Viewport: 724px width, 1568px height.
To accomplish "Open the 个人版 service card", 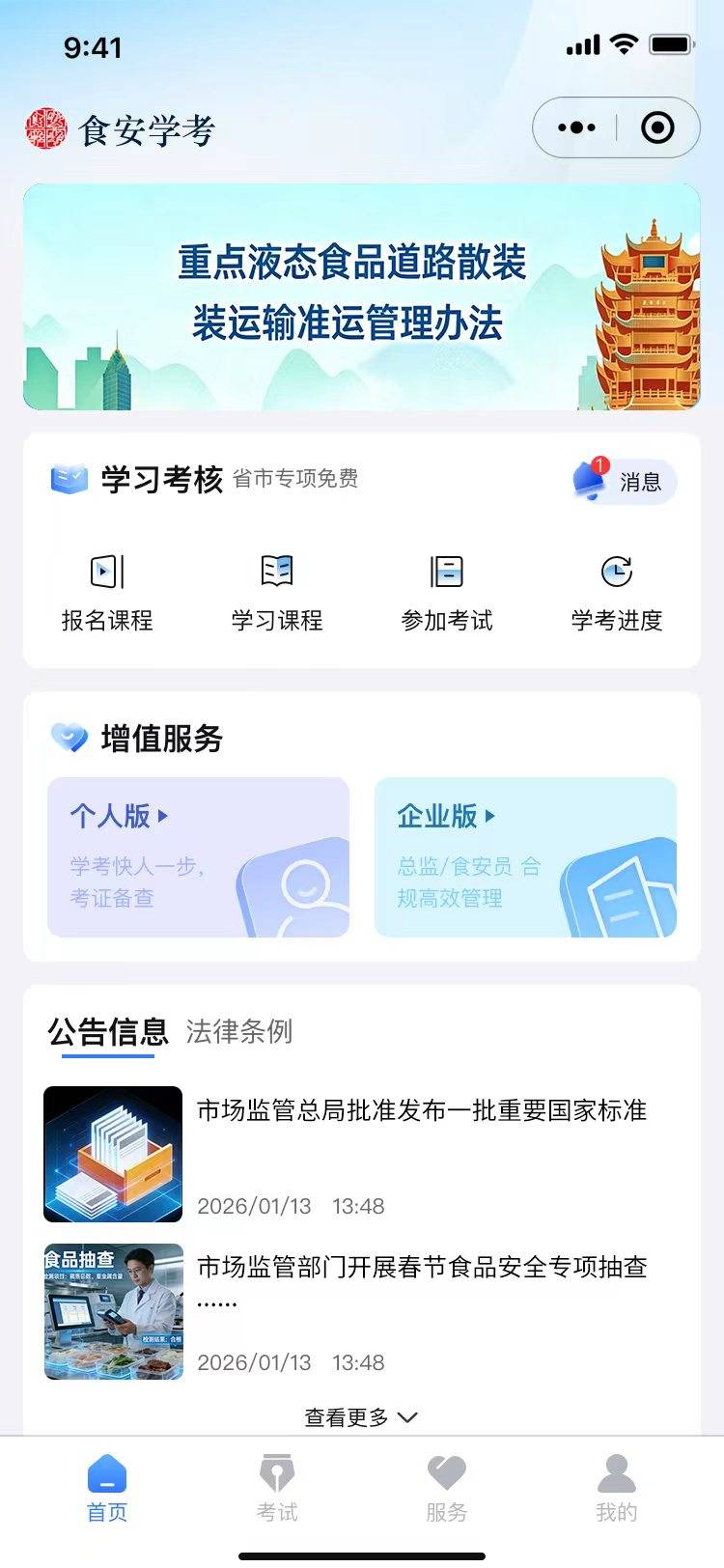I will pos(198,856).
